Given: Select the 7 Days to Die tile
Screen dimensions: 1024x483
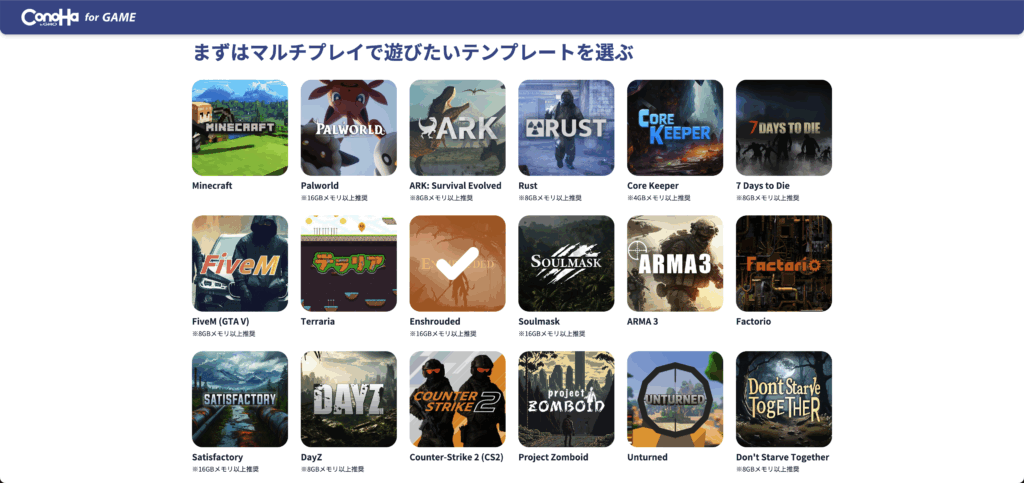Looking at the screenshot, I should [783, 128].
